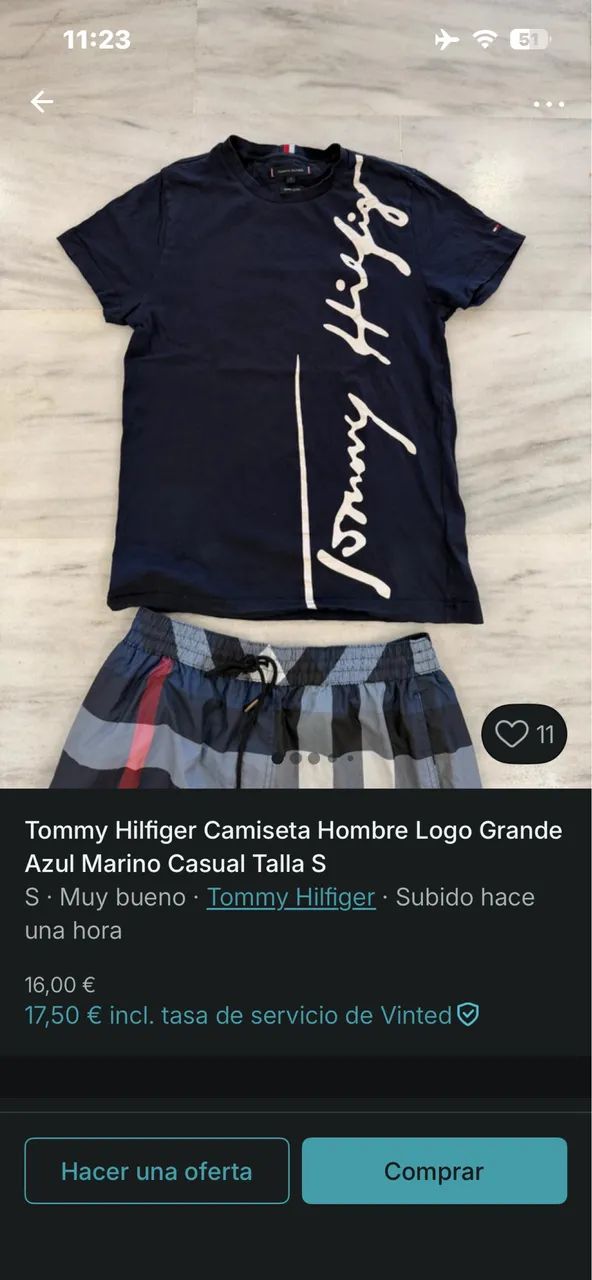Screen dimensions: 592x1280
Task: Open the three-dot overflow menu
Action: click(549, 104)
